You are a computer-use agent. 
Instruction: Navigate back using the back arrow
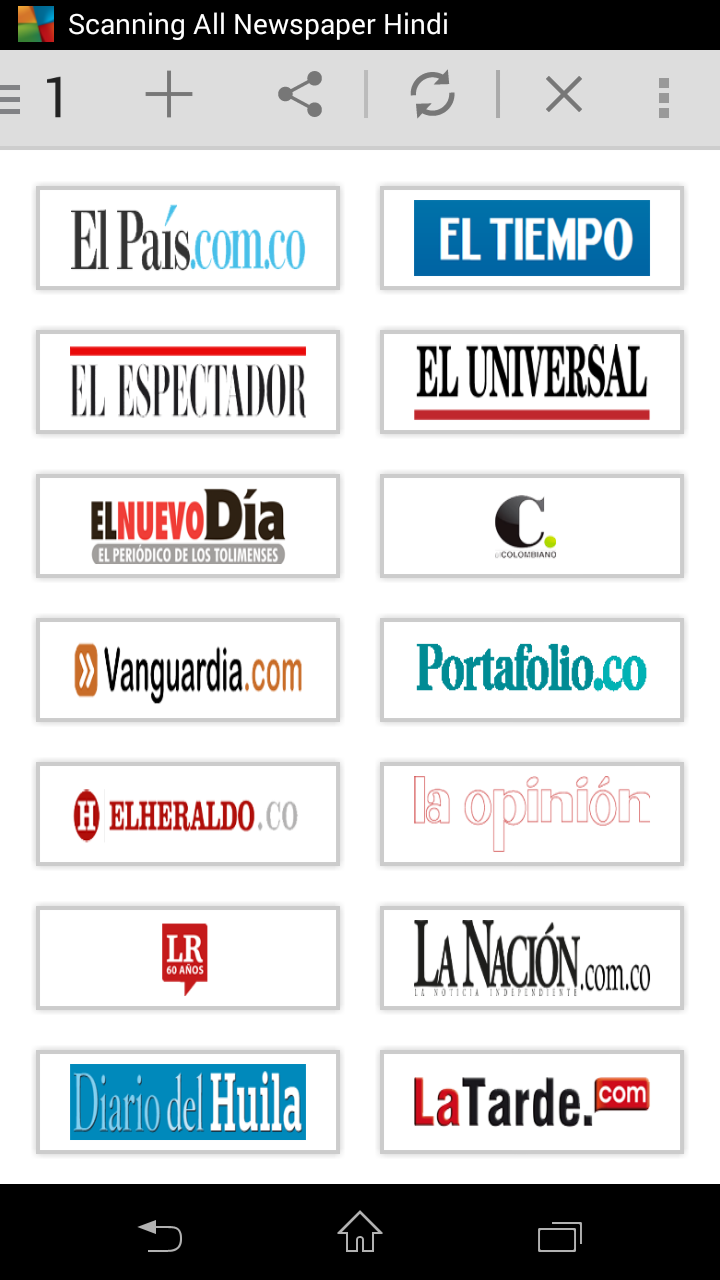point(160,1236)
